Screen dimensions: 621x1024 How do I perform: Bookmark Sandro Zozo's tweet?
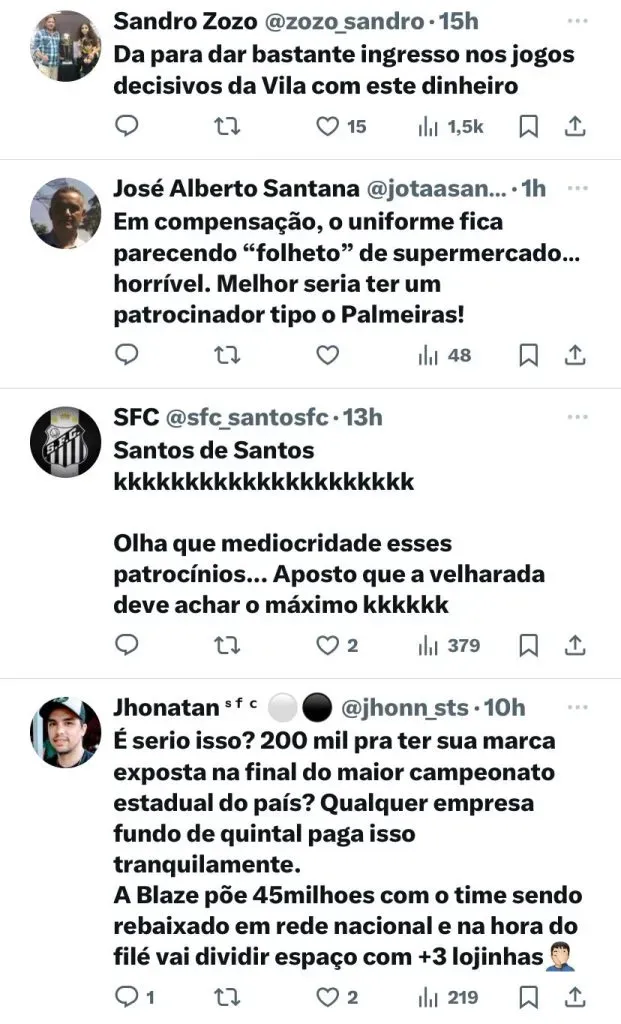(x=529, y=126)
